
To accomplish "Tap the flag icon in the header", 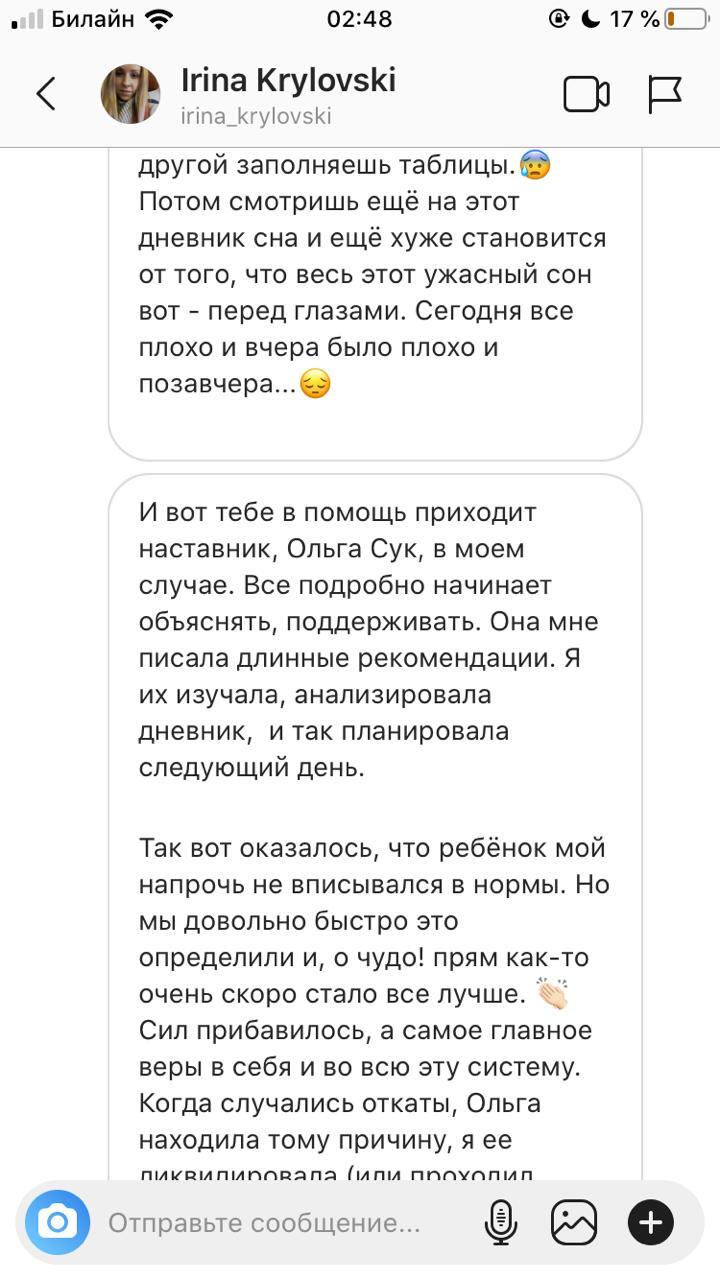I will coord(664,94).
